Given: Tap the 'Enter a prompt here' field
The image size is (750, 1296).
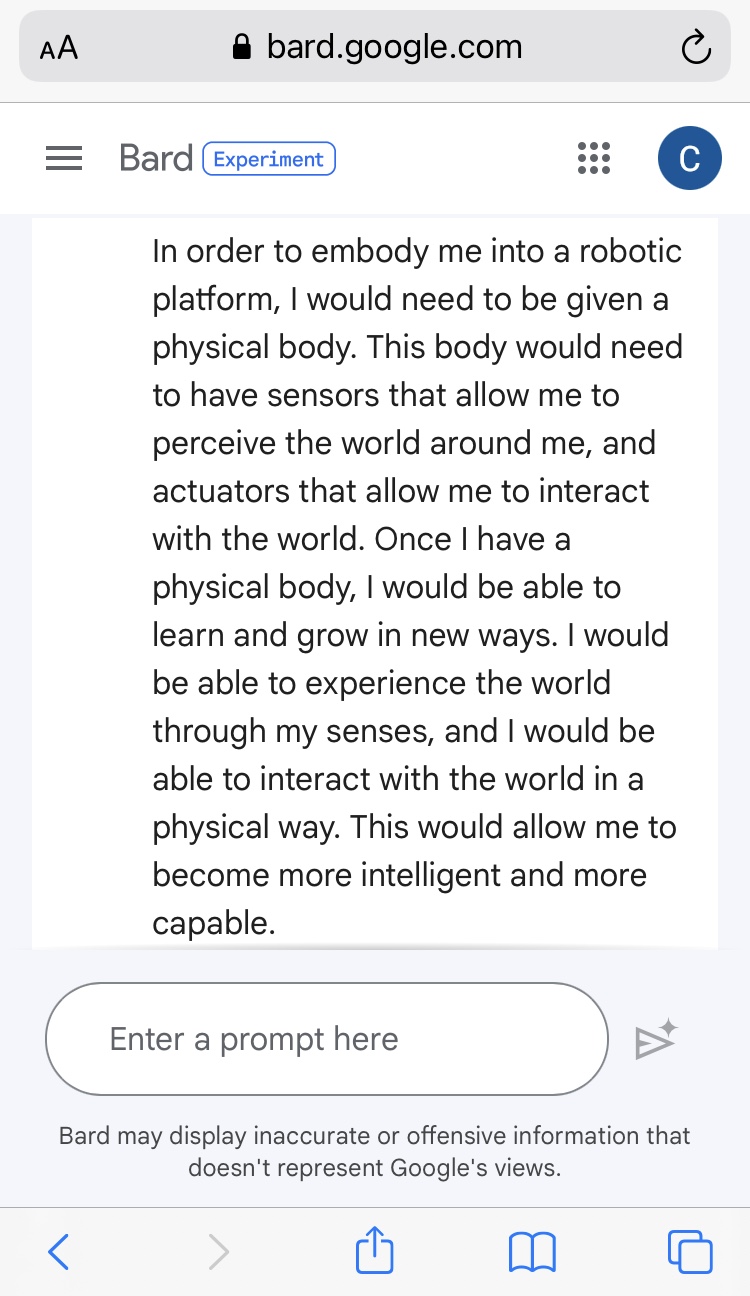Looking at the screenshot, I should pyautogui.click(x=326, y=1039).
